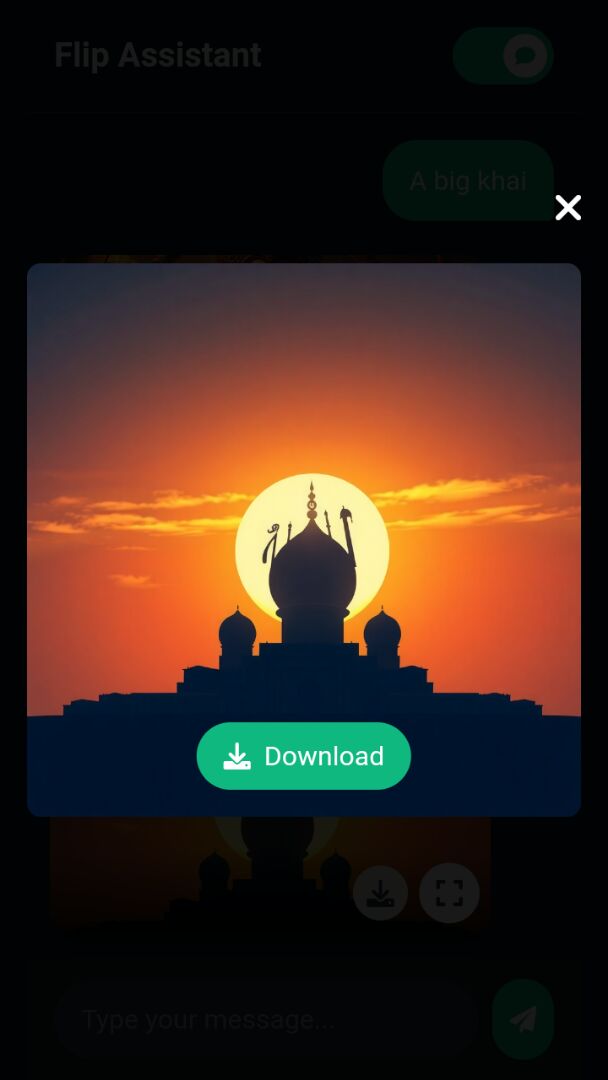Download the sunset image
This screenshot has height=1080, width=608.
pos(304,756)
